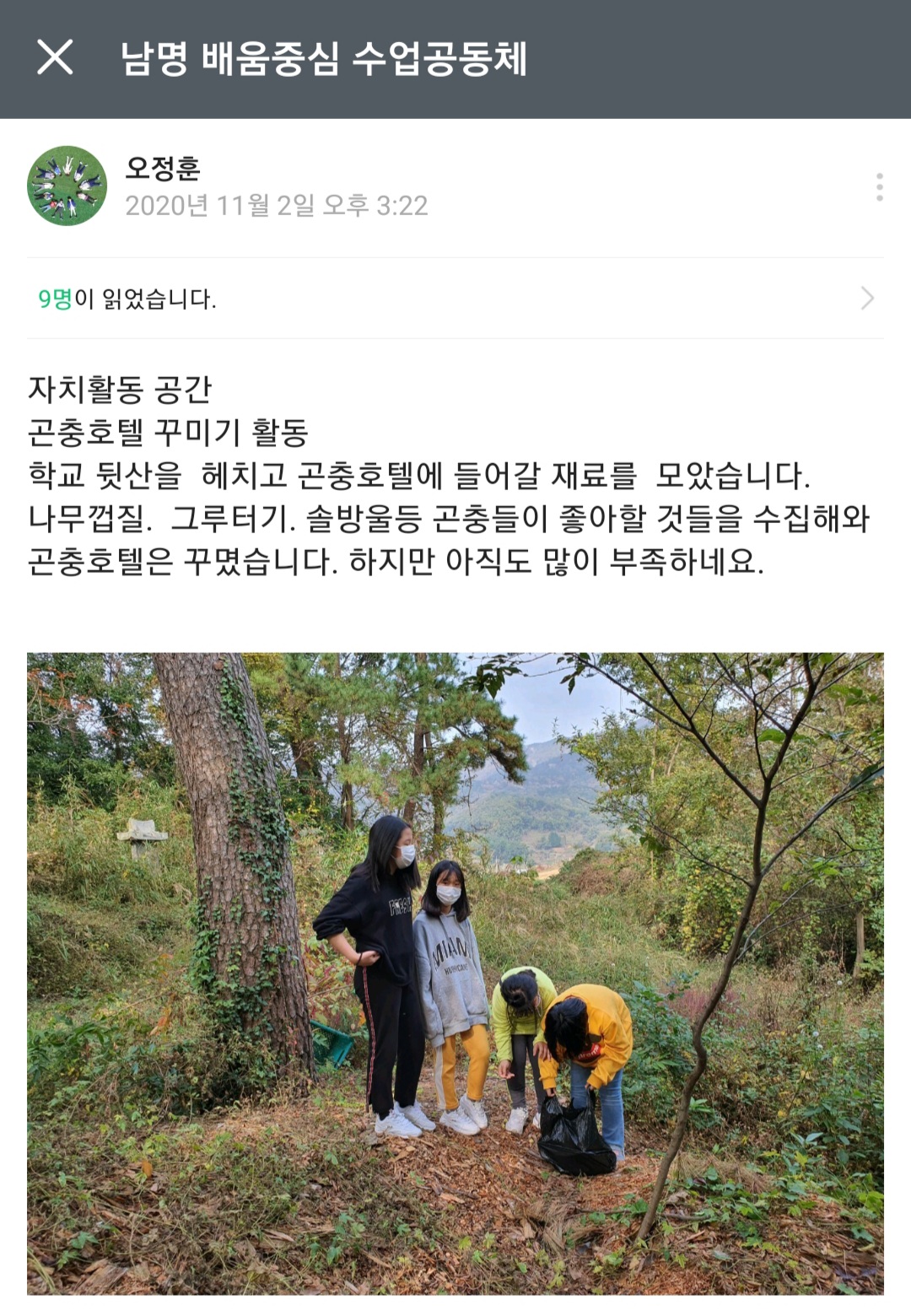The image size is (911, 1316).
Task: Open the post's three-dot overflow menu
Action: pos(879,186)
